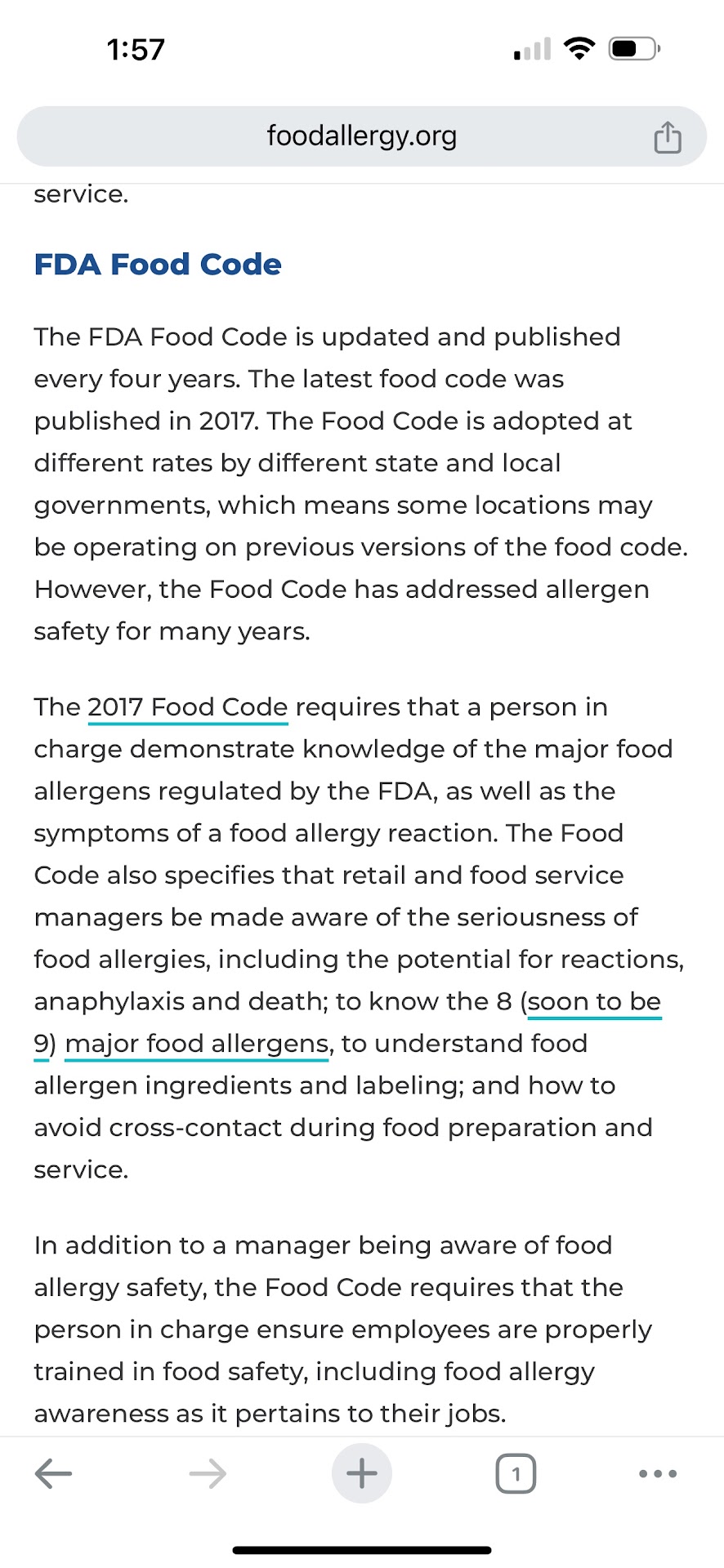Open a new tab with plus button
The image size is (724, 1568).
[361, 1474]
